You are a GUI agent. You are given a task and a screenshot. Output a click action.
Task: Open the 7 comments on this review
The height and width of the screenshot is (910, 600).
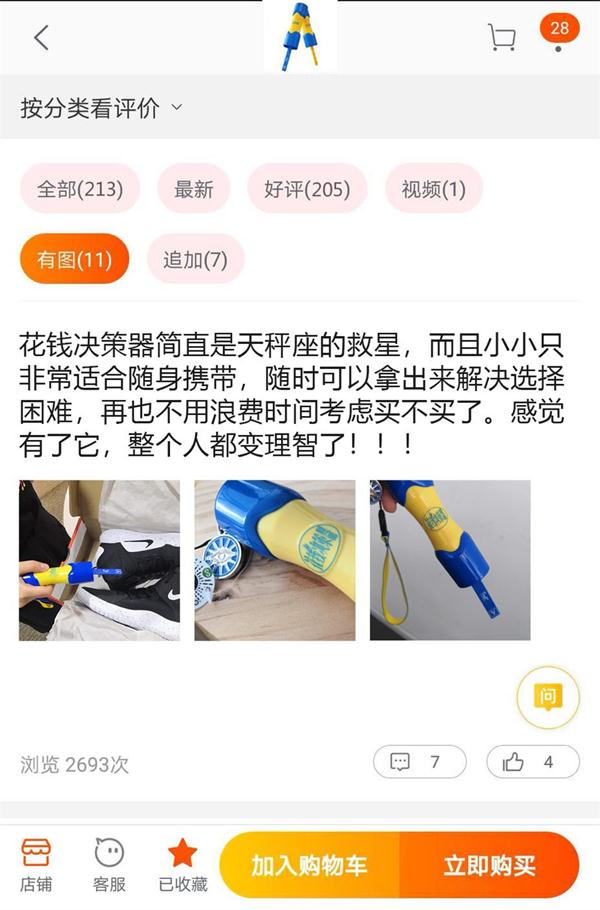[x=419, y=762]
